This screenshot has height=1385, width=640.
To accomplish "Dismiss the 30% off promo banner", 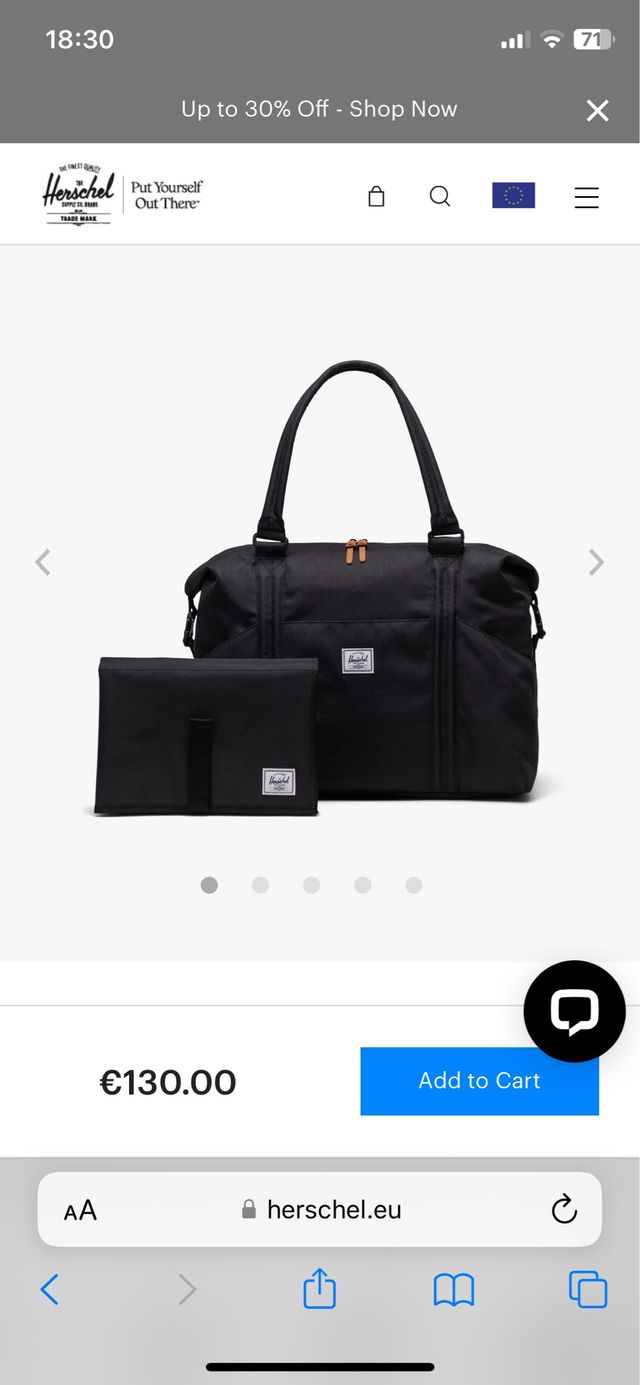I will click(x=597, y=110).
